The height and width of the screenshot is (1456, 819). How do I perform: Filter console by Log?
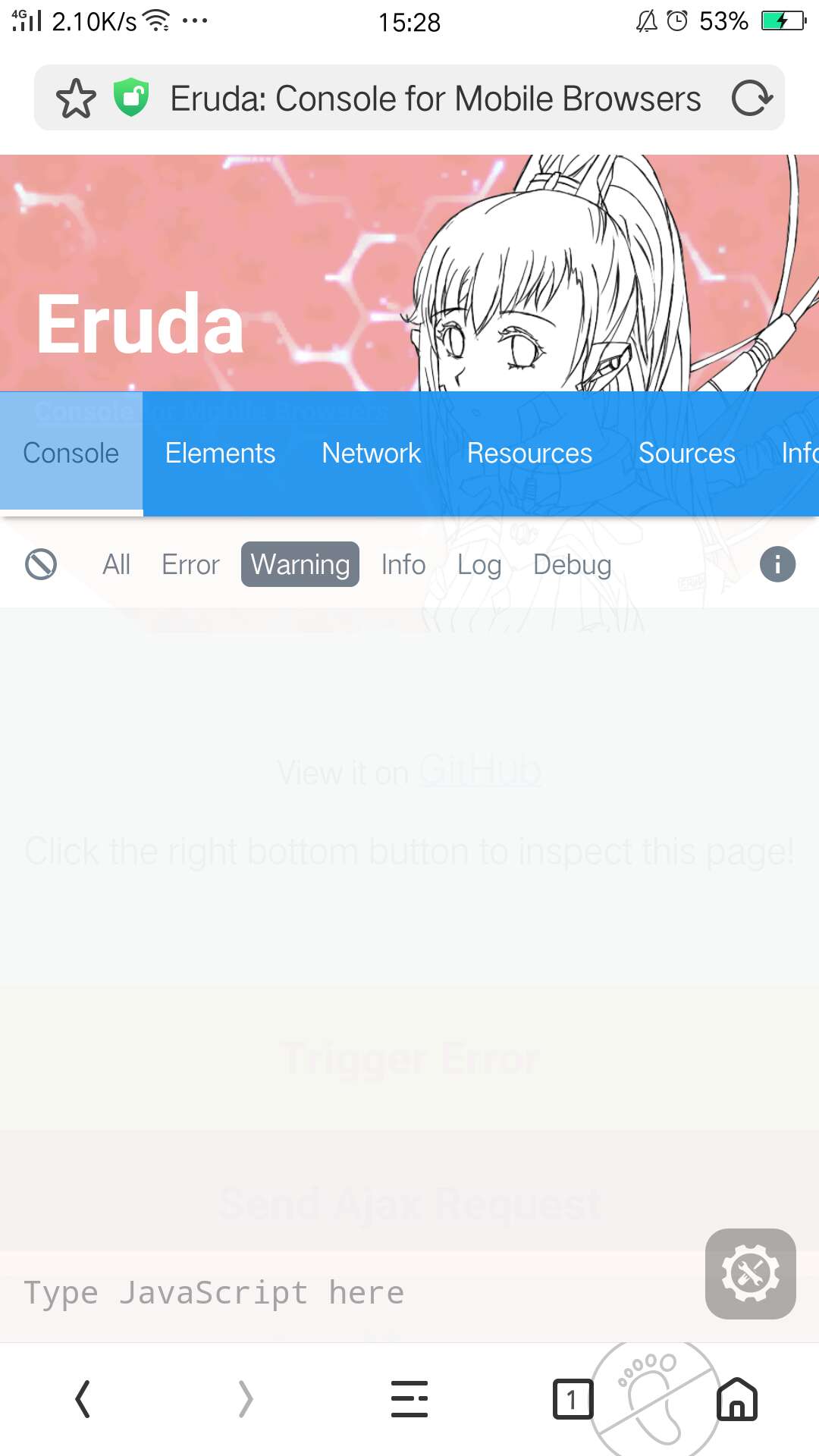coord(479,565)
